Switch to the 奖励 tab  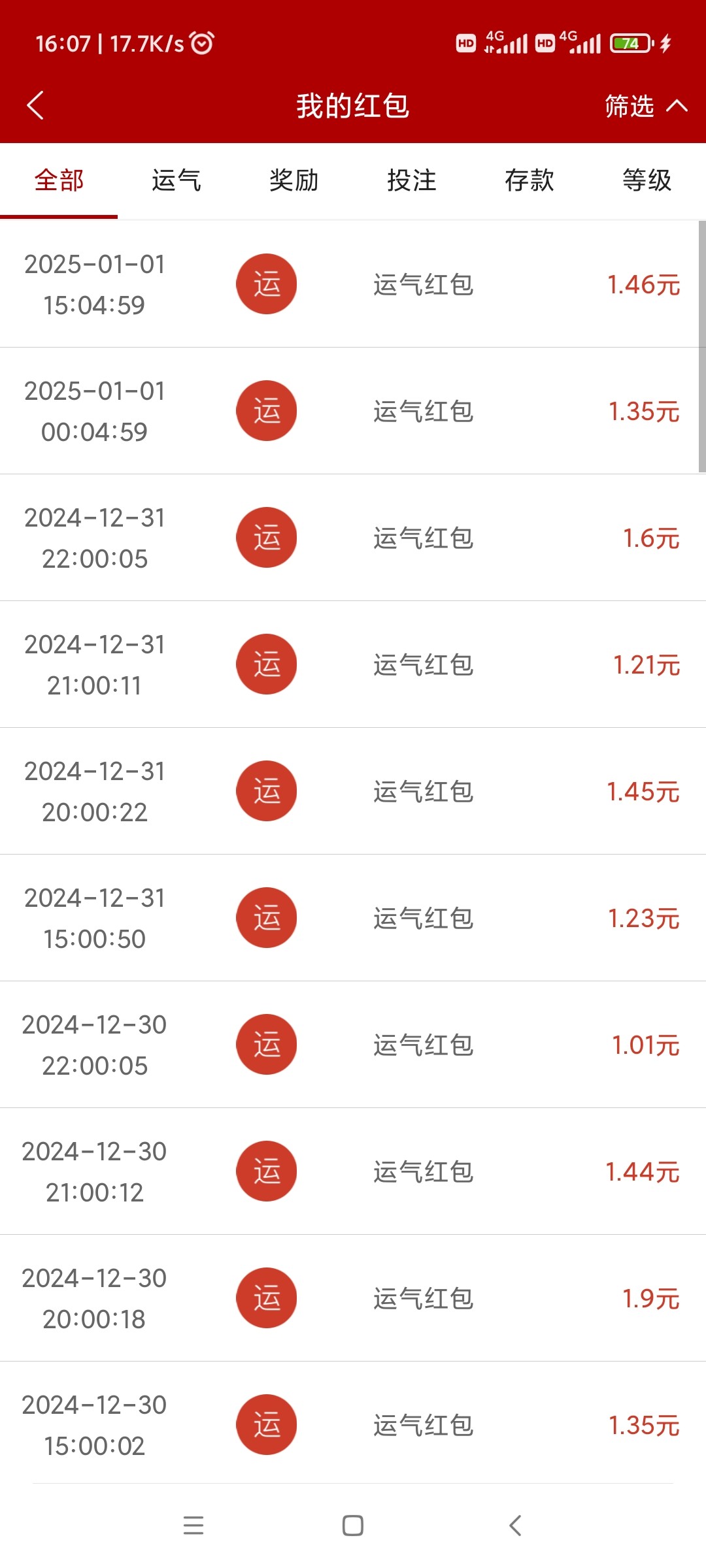[294, 180]
